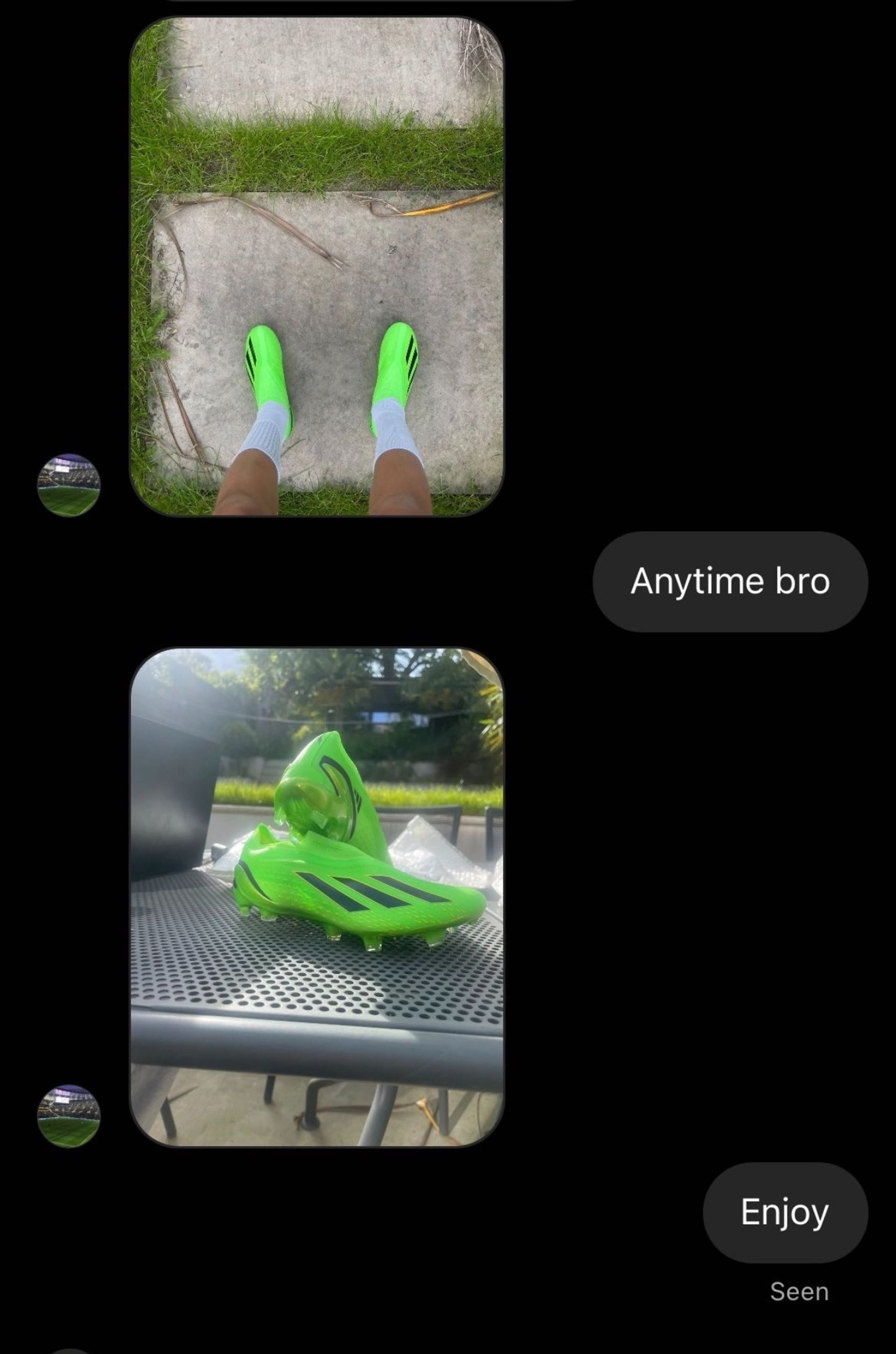The width and height of the screenshot is (896, 1354).
Task: Open photo of feet wearing green cleats
Action: [x=316, y=267]
